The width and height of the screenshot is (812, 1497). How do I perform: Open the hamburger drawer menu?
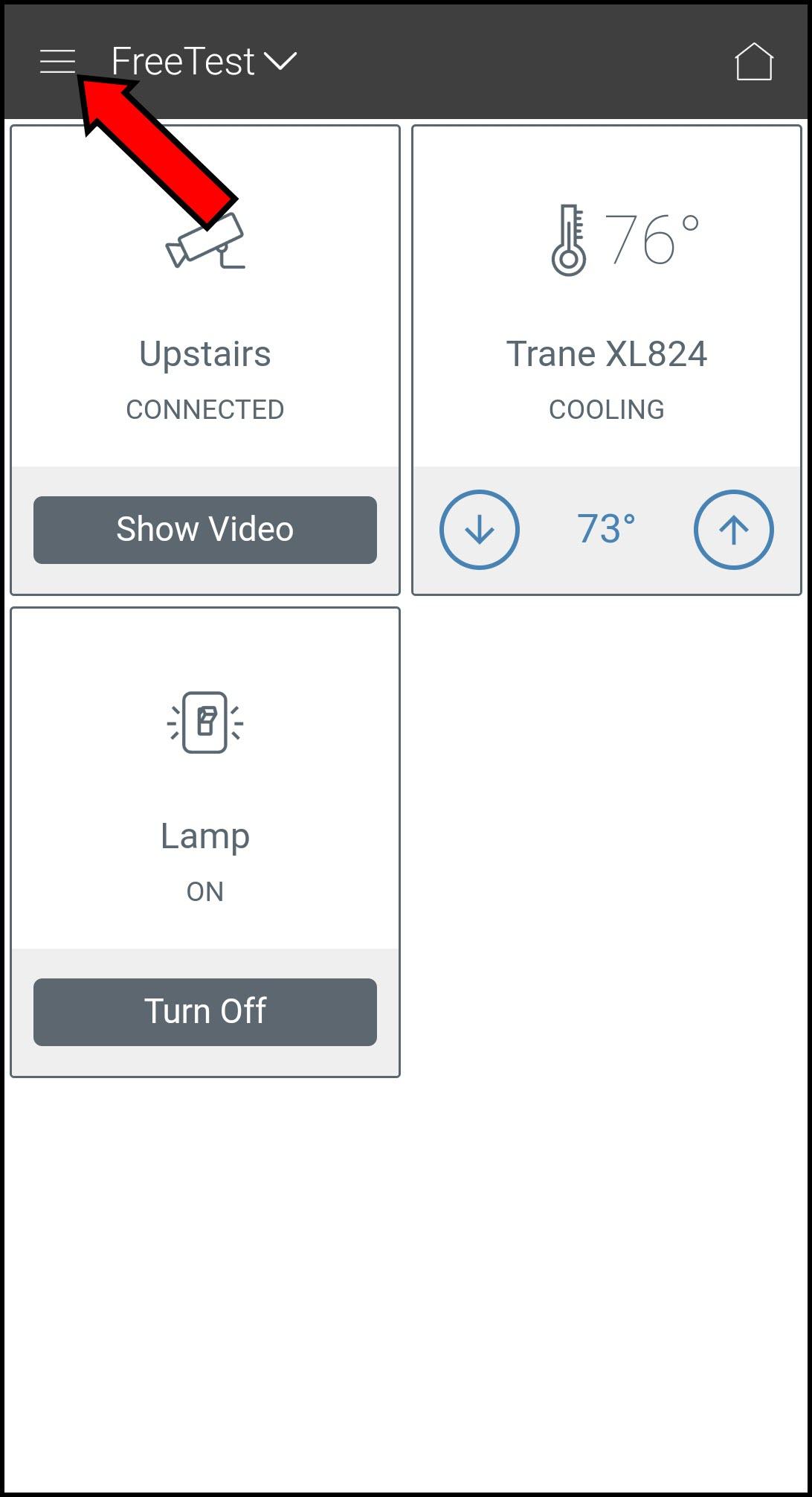click(x=57, y=61)
